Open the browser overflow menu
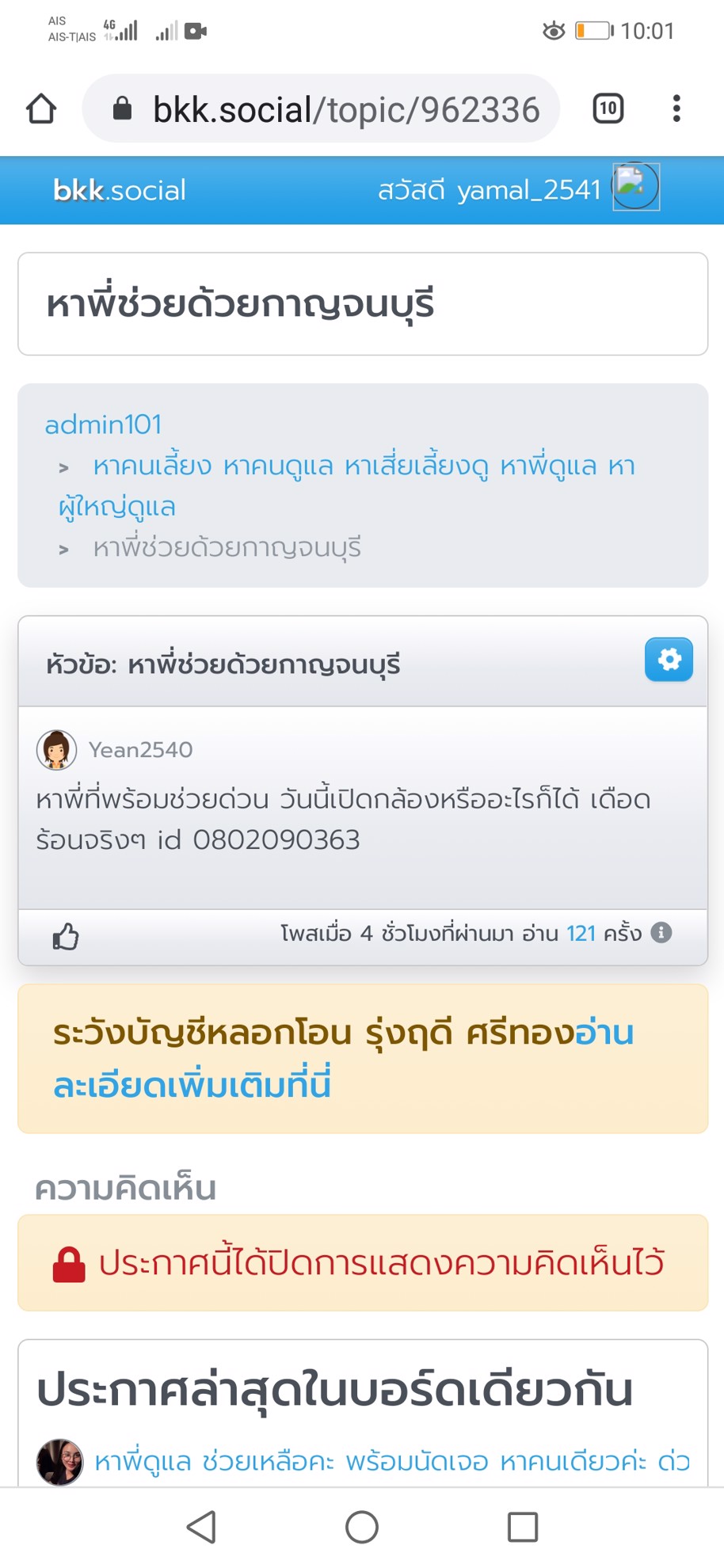724x1568 pixels. (676, 108)
